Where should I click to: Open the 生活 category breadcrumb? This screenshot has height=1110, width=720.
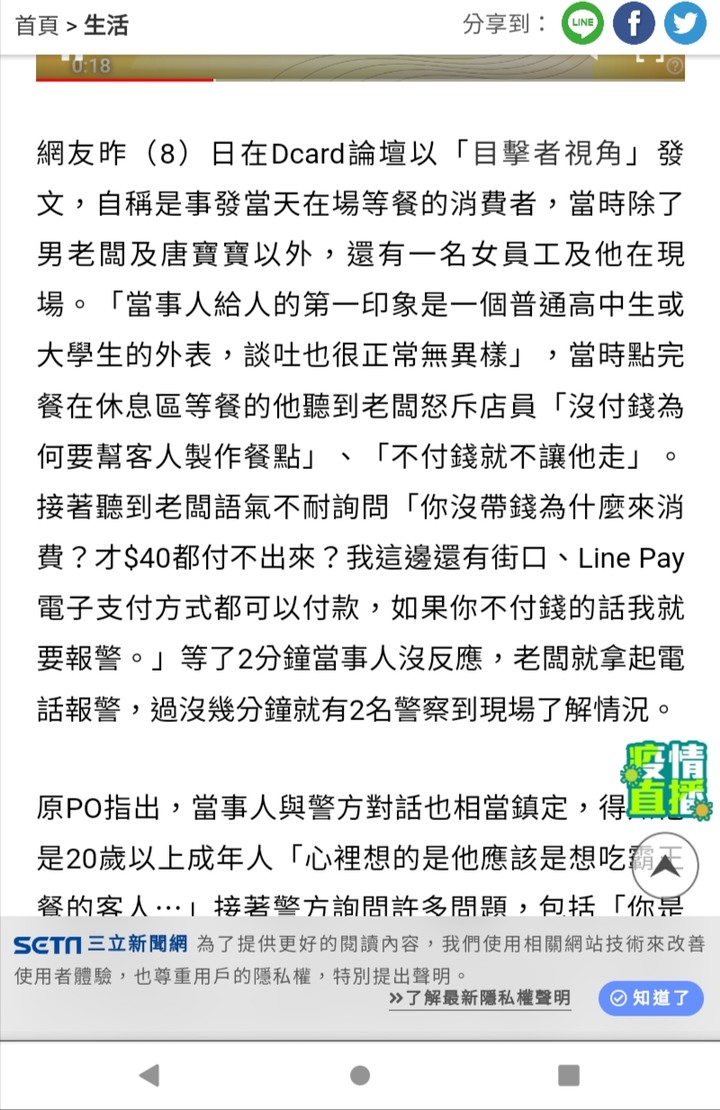click(106, 25)
